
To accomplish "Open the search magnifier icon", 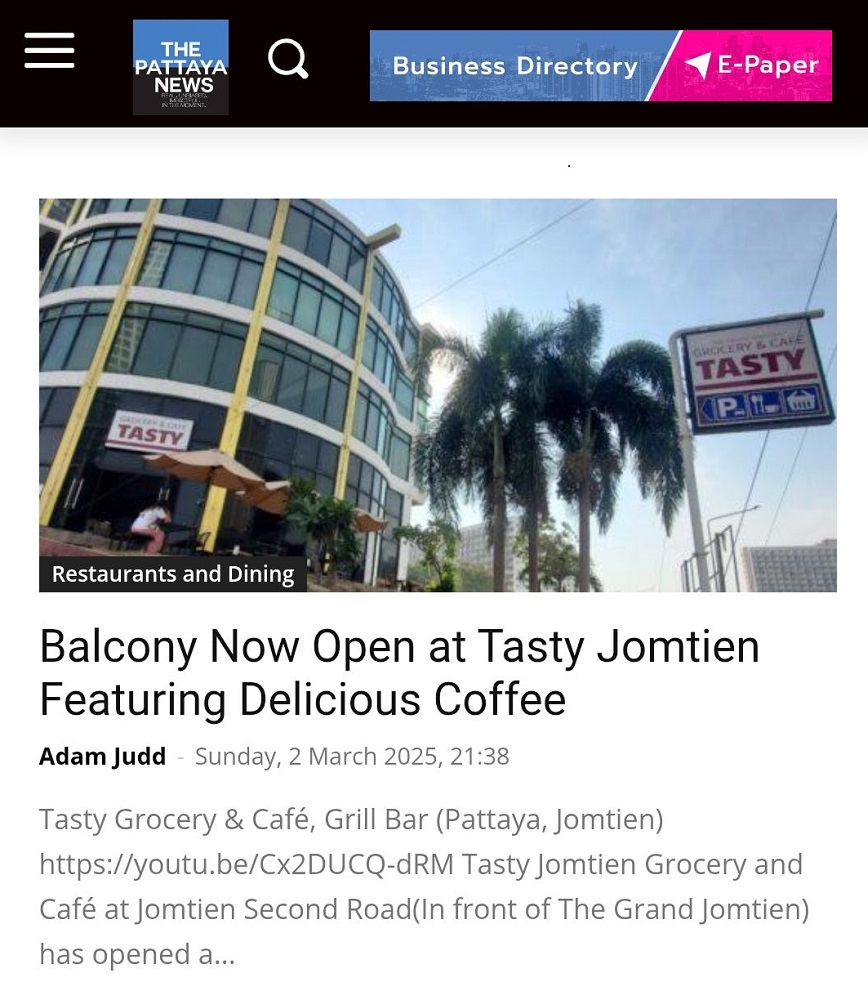I will pos(288,59).
